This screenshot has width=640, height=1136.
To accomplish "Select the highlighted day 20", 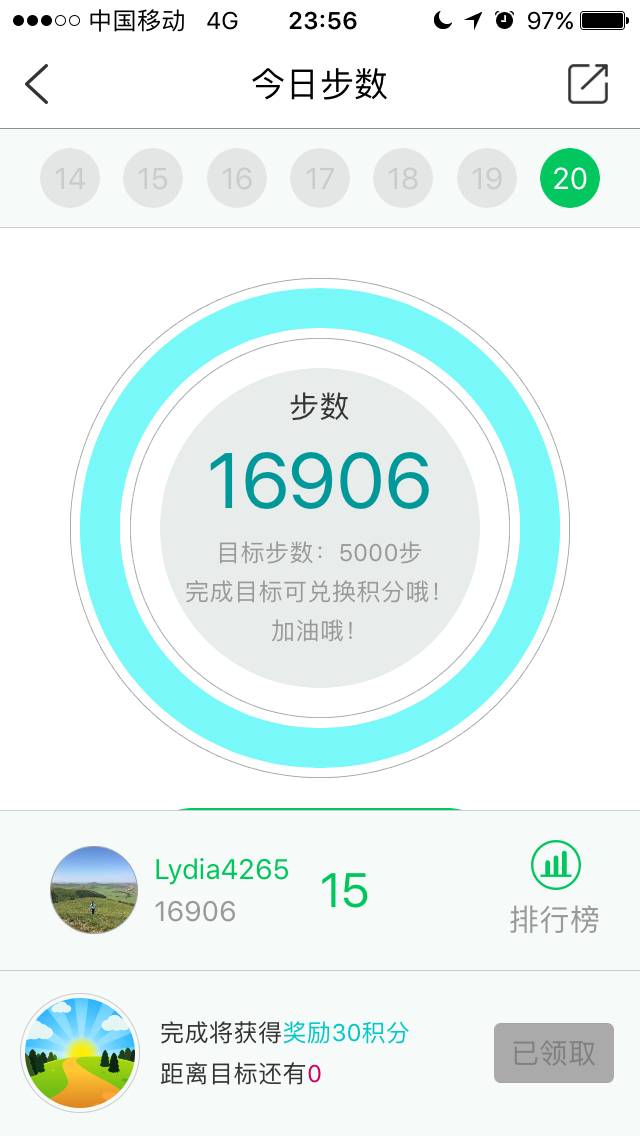I will 570,179.
